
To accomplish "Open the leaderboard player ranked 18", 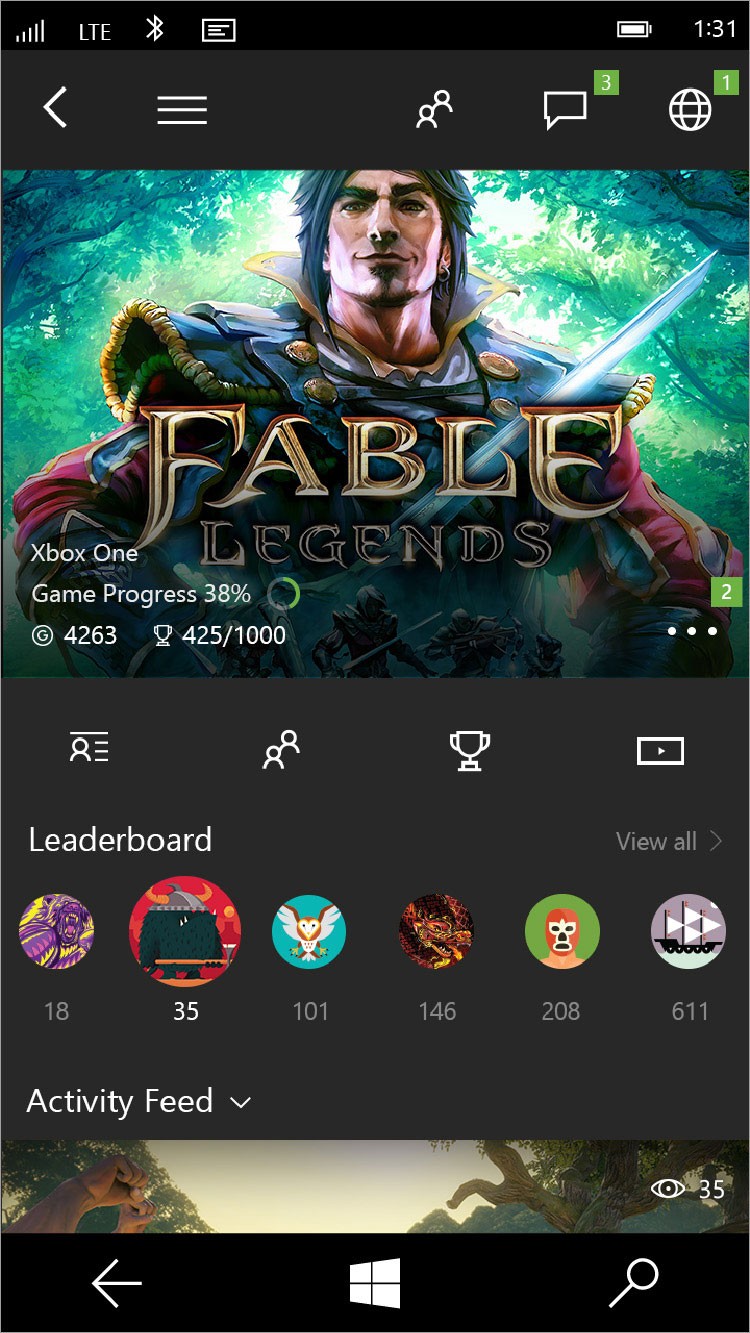I will coord(56,932).
